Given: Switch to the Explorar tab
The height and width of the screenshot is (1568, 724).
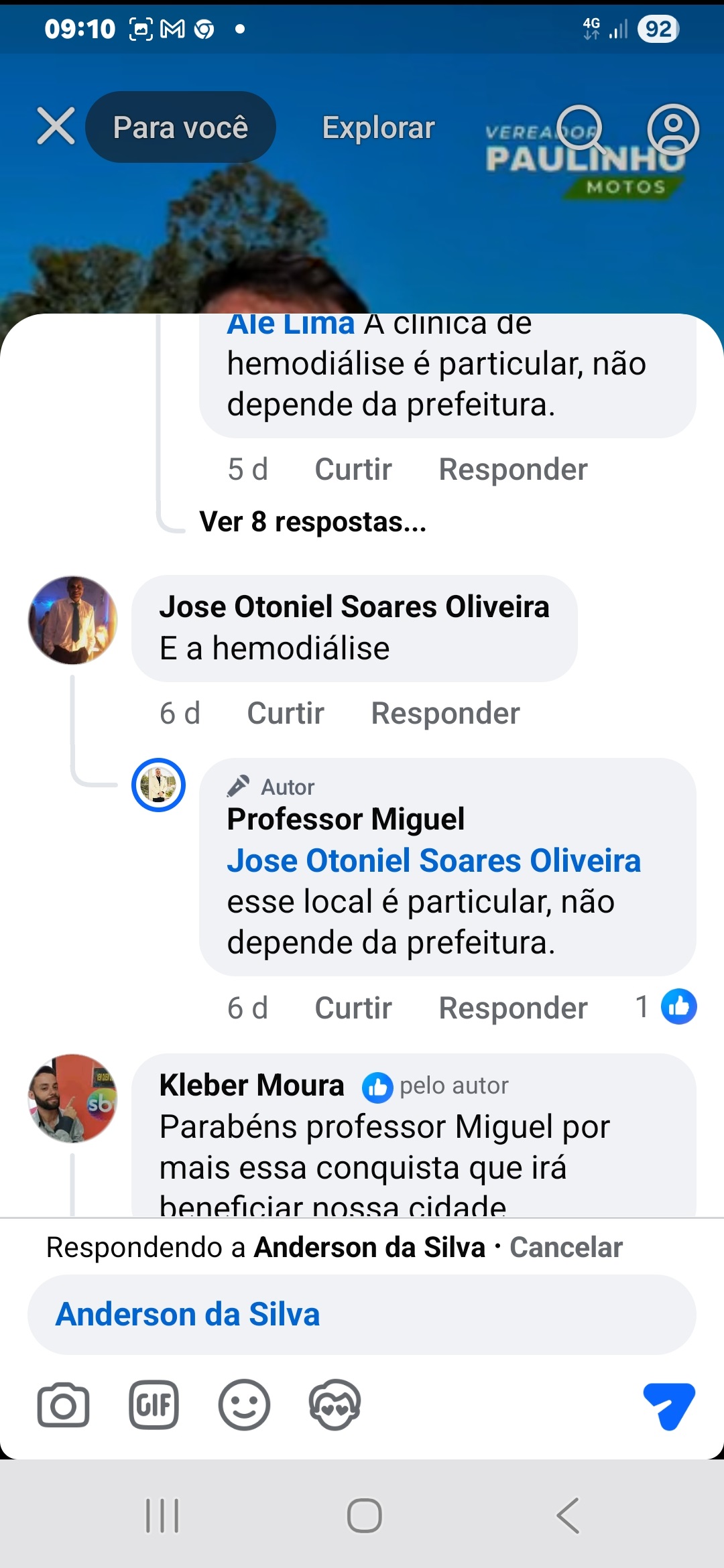Looking at the screenshot, I should [x=378, y=127].
